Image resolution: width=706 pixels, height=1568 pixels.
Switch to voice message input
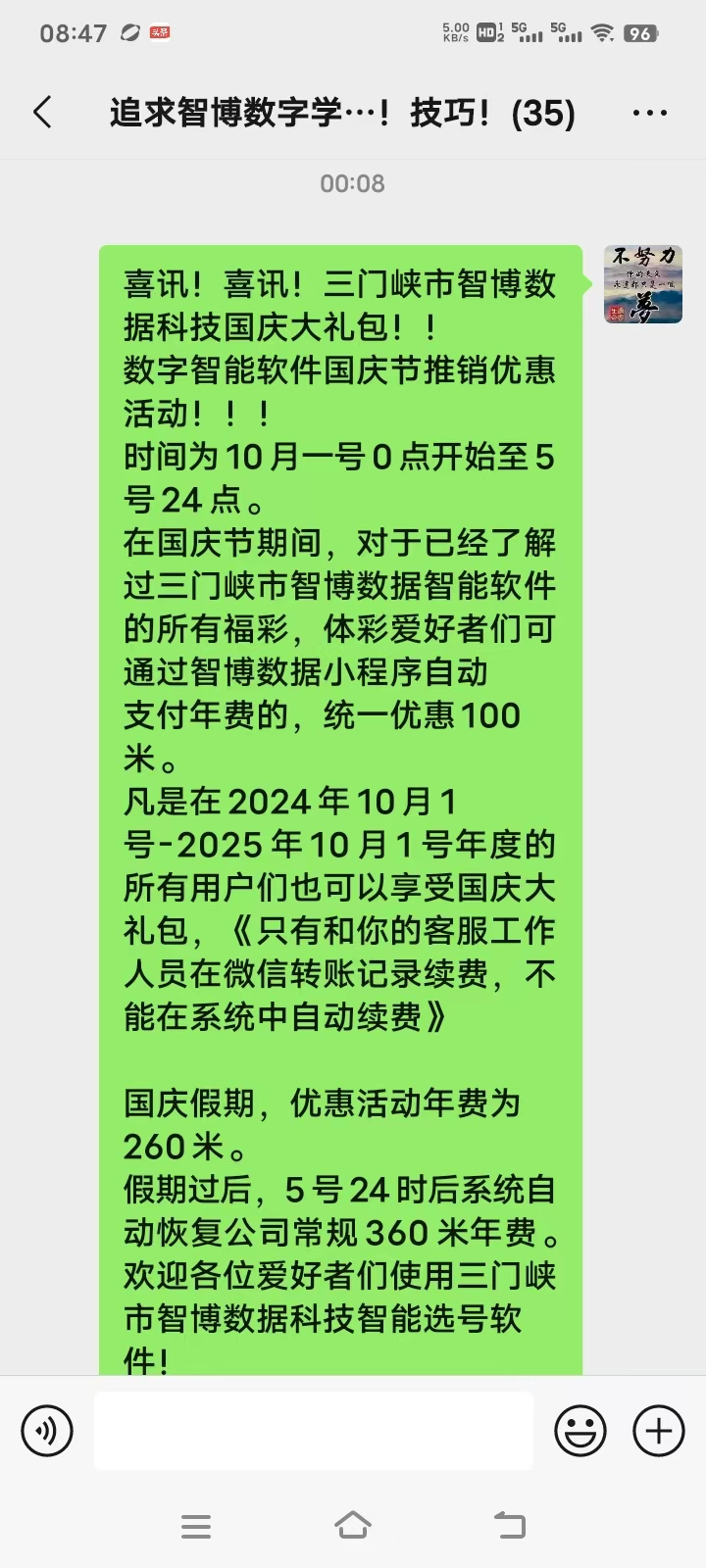pyautogui.click(x=47, y=1431)
